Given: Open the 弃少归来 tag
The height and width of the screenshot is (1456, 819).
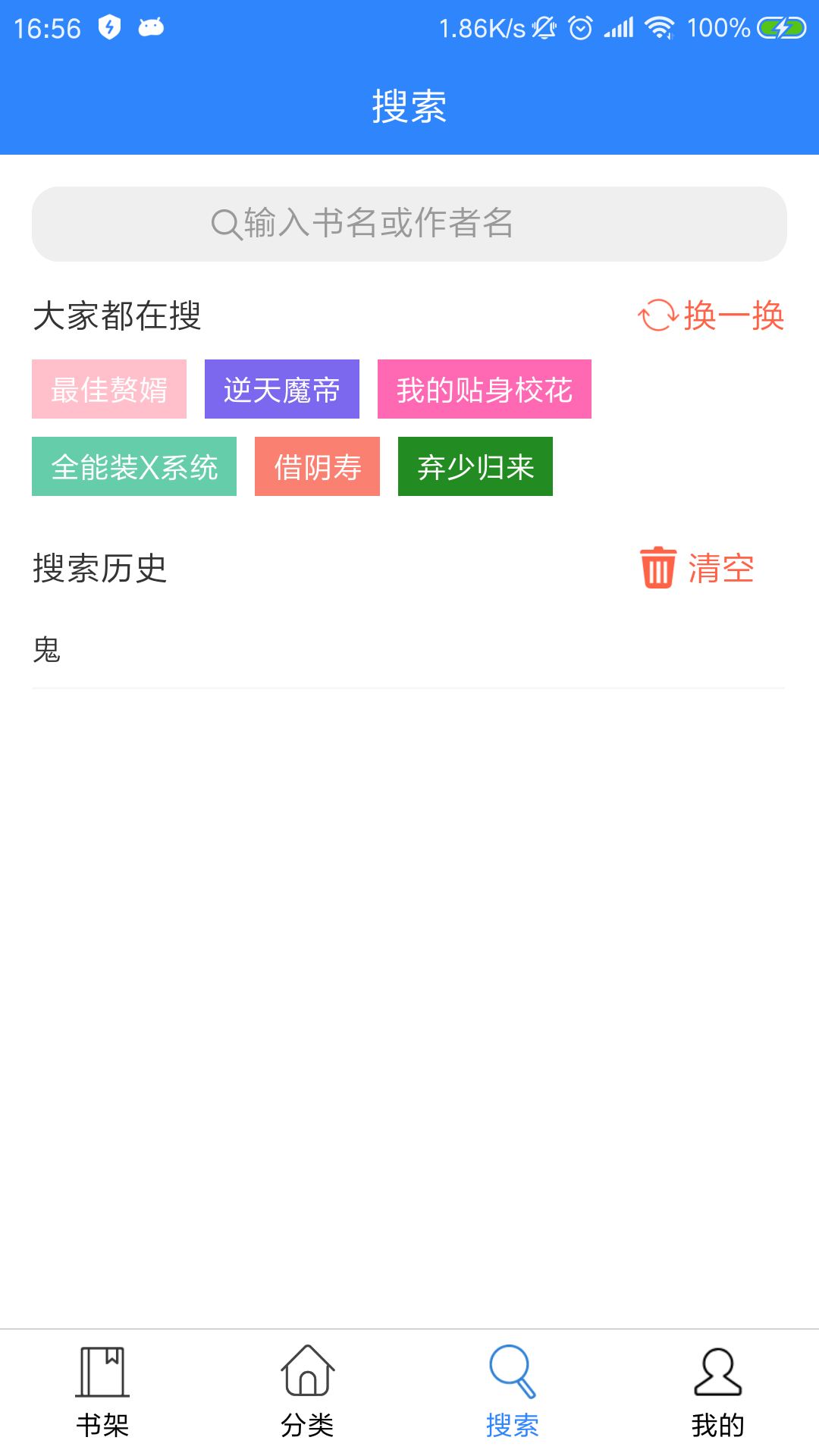Looking at the screenshot, I should tap(475, 466).
